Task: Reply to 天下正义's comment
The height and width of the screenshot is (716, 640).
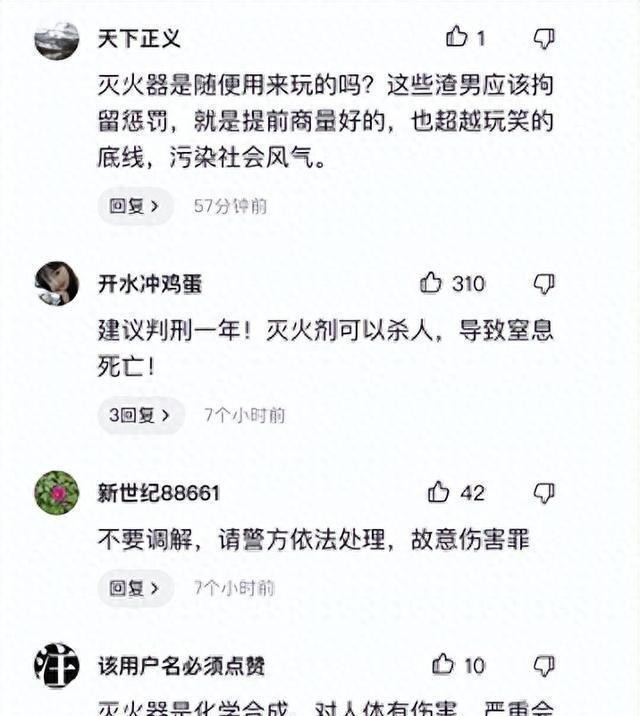Action: (135, 206)
